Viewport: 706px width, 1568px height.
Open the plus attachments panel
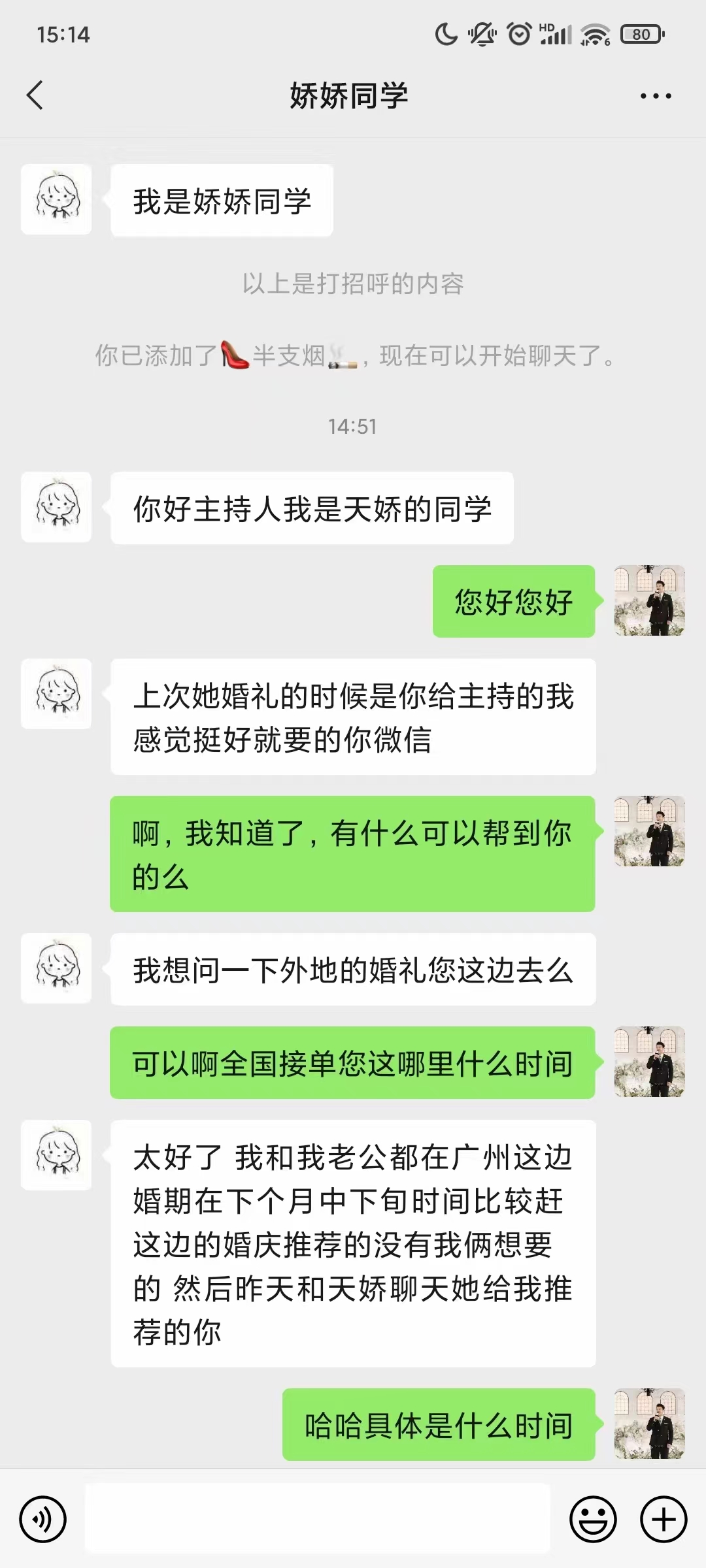click(664, 1519)
